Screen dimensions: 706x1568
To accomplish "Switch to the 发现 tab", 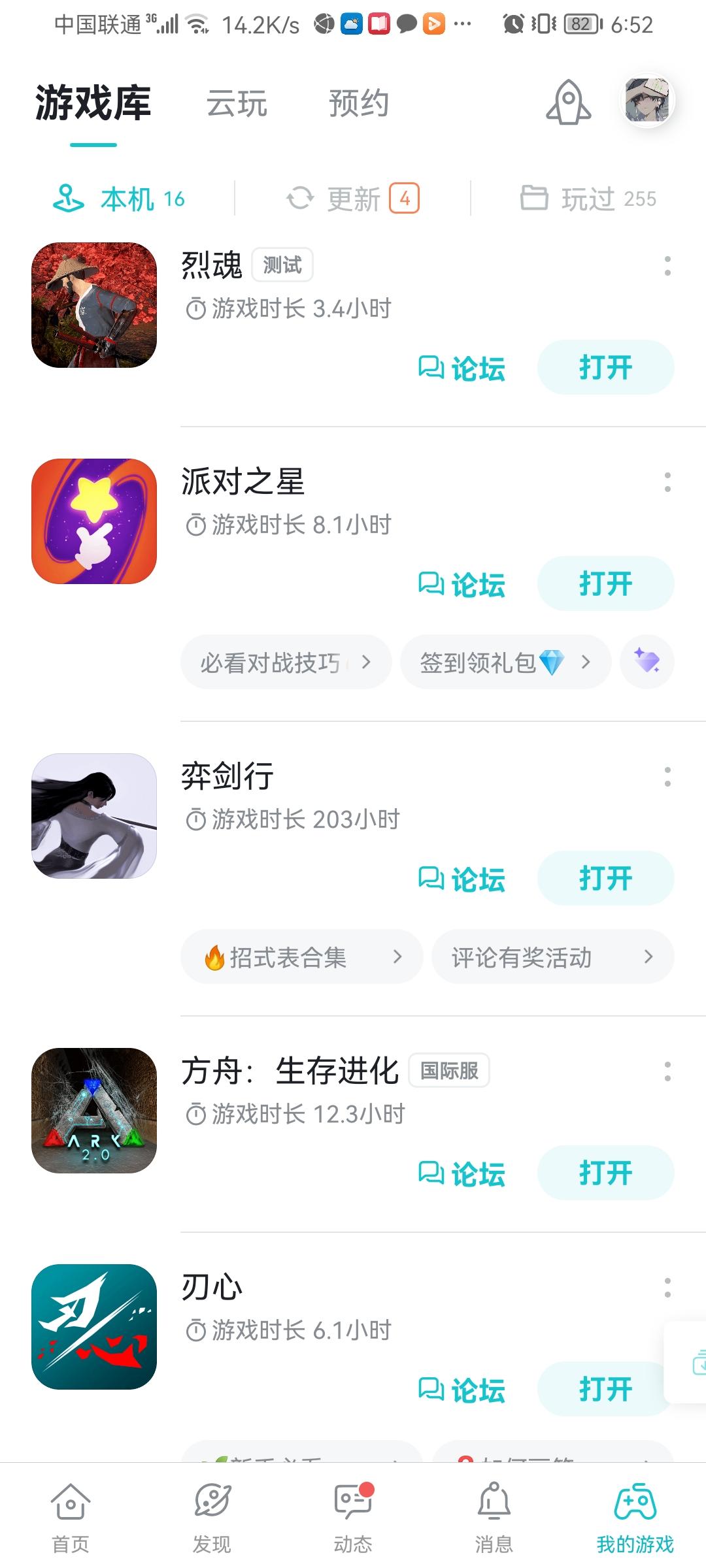I will point(212,1517).
